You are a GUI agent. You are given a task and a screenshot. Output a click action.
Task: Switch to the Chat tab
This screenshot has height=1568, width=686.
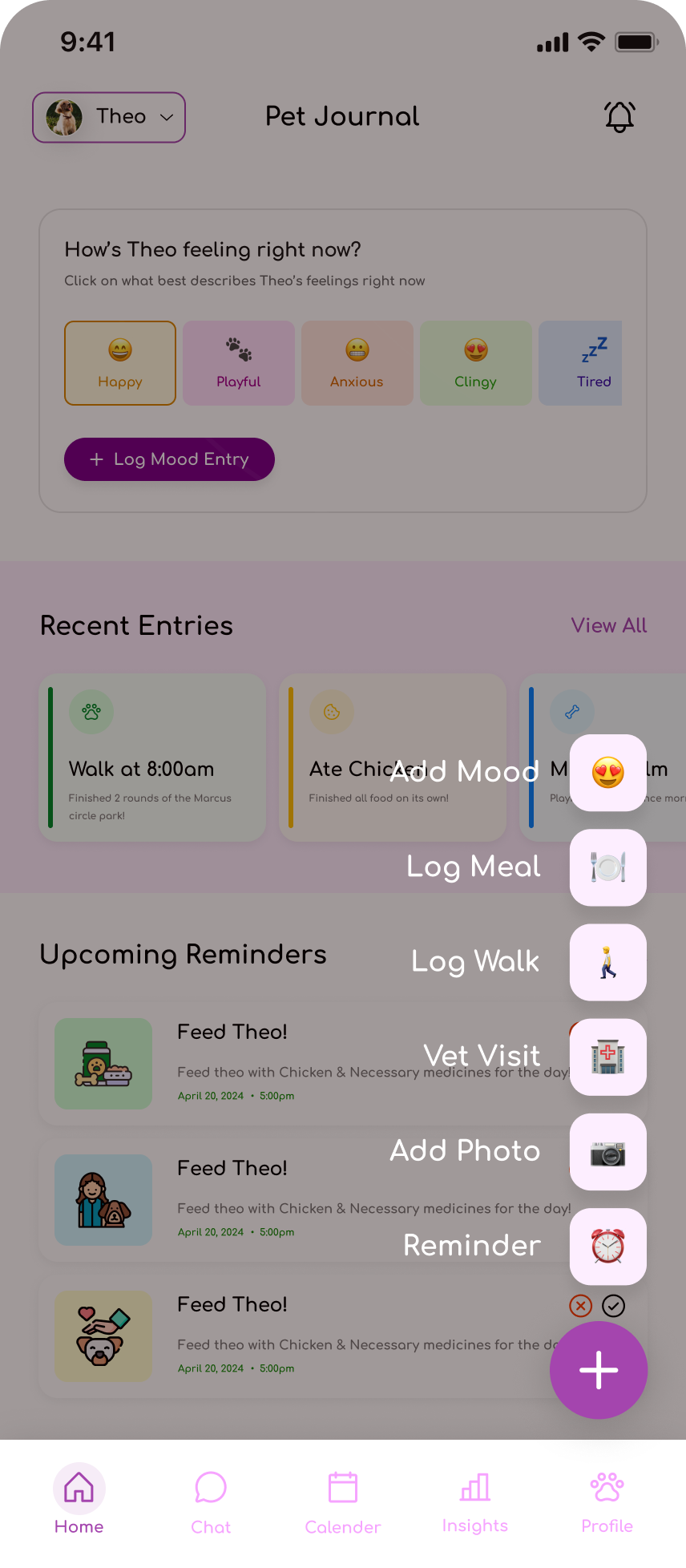(211, 1501)
